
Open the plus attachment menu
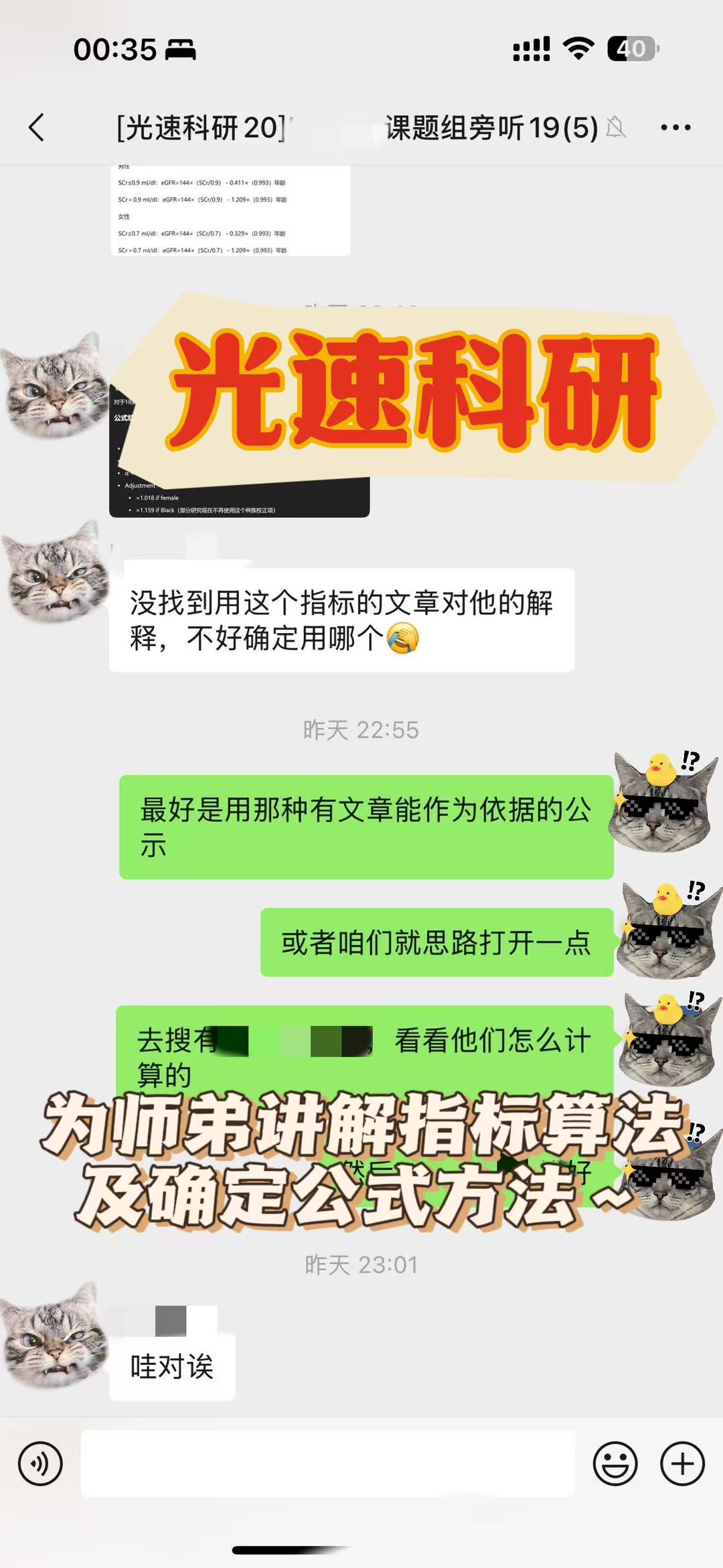(x=682, y=1464)
